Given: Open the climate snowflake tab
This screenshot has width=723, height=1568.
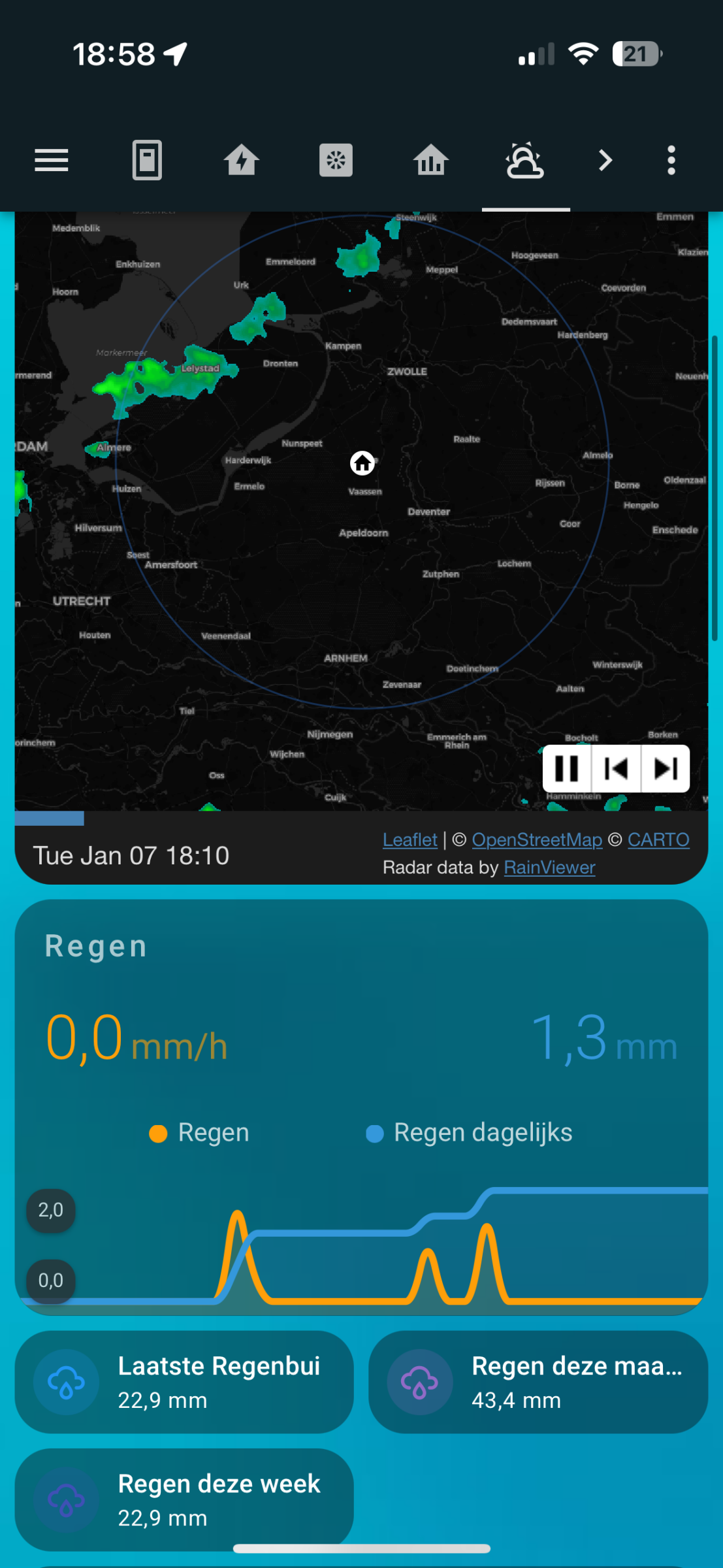Looking at the screenshot, I should pos(336,160).
